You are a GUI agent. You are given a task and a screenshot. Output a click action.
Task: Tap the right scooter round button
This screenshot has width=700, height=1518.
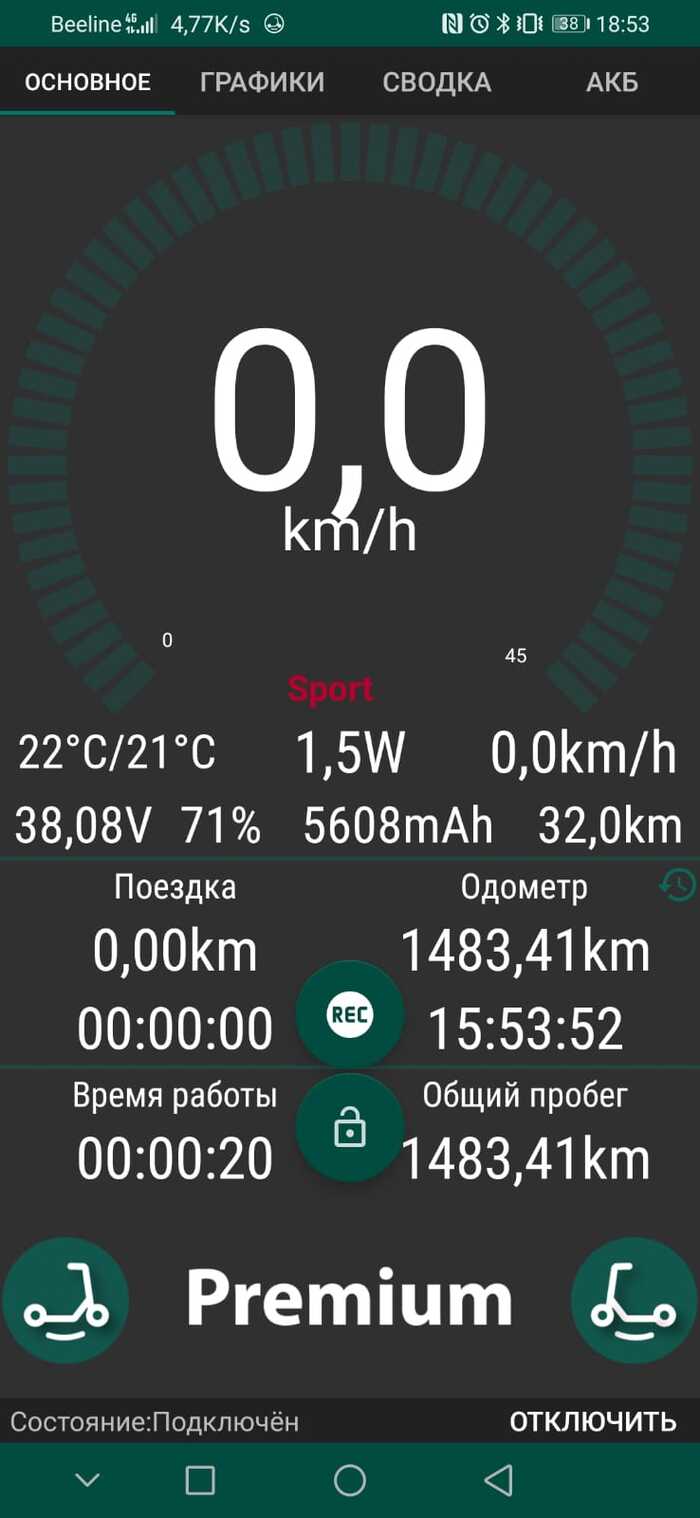[634, 1300]
